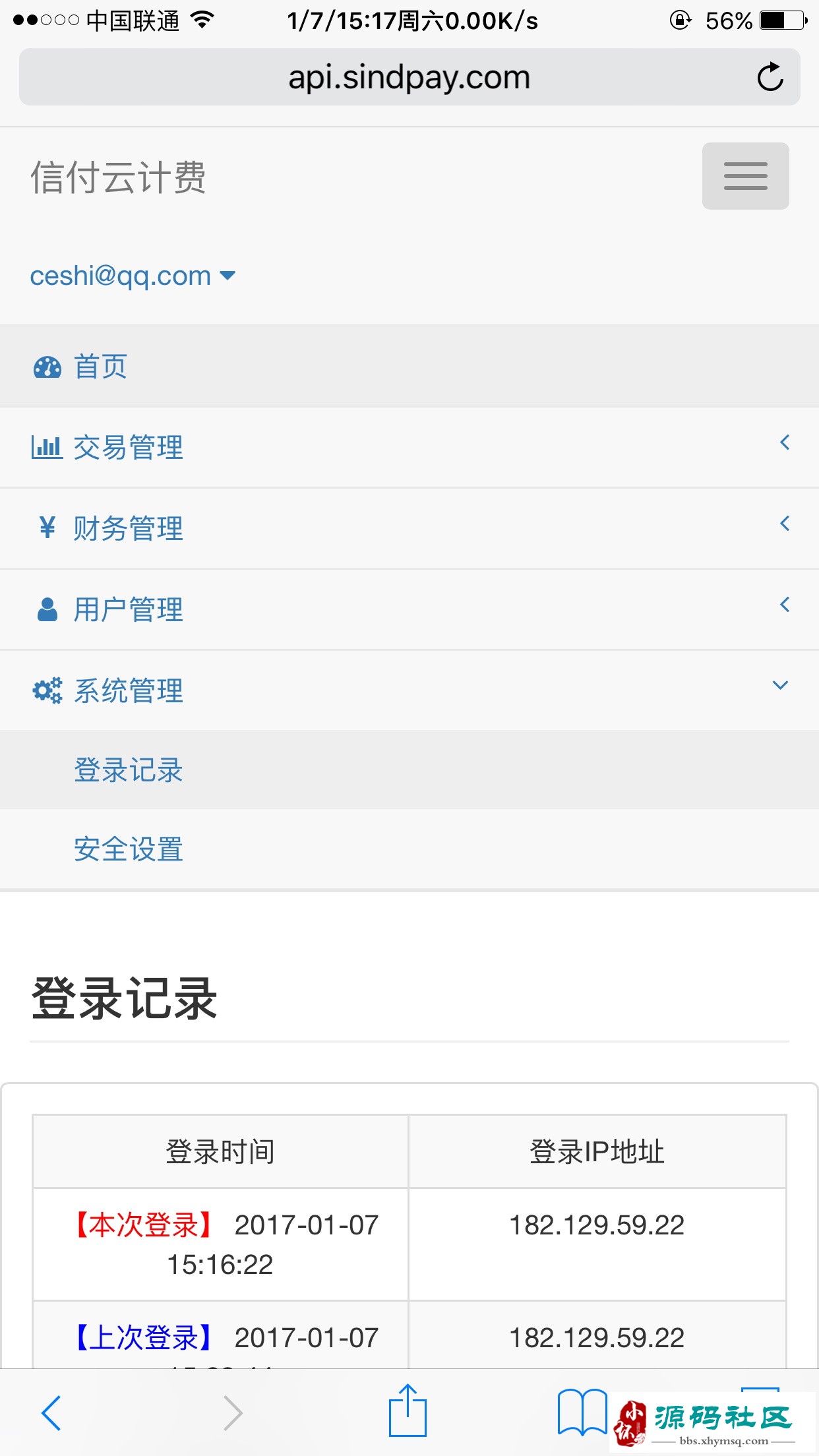The width and height of the screenshot is (819, 1456).
Task: Open the browser bookmarks icon
Action: (582, 1411)
